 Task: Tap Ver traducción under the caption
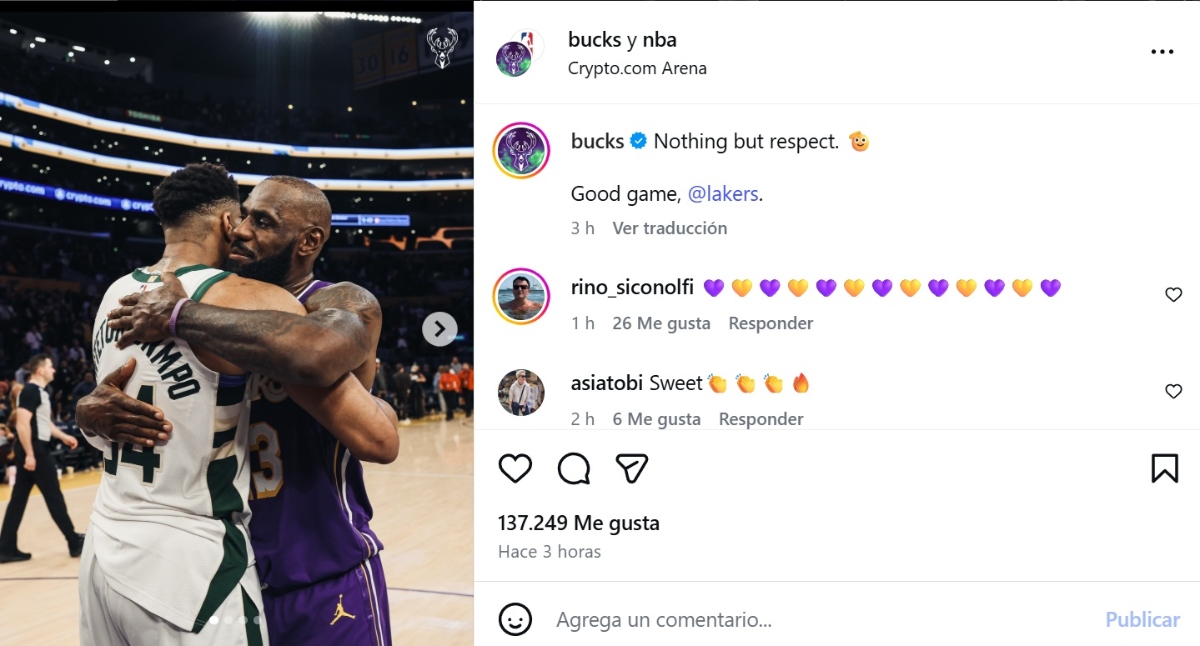[669, 228]
